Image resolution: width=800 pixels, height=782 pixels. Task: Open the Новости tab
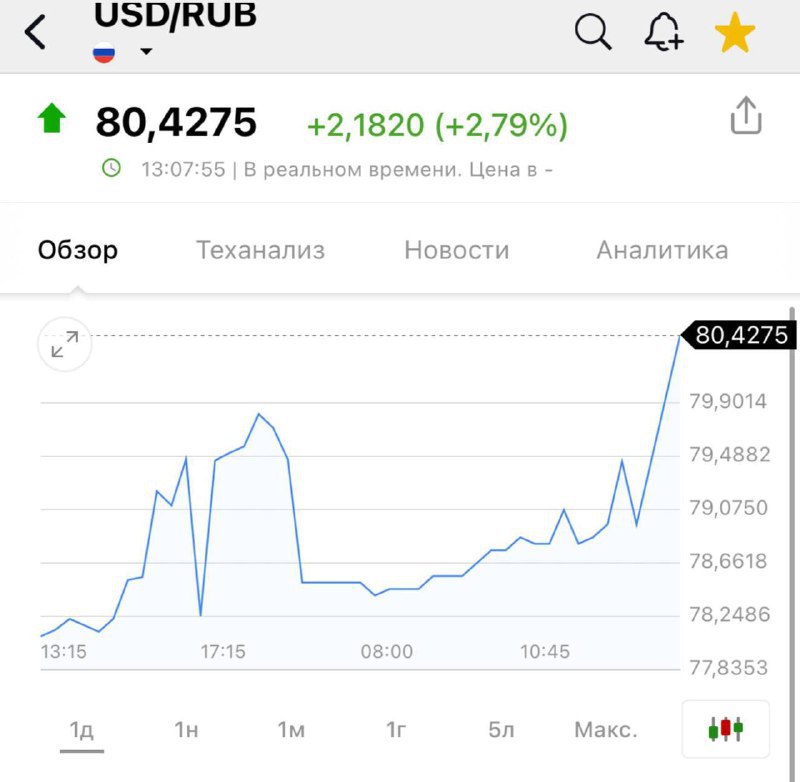point(456,250)
